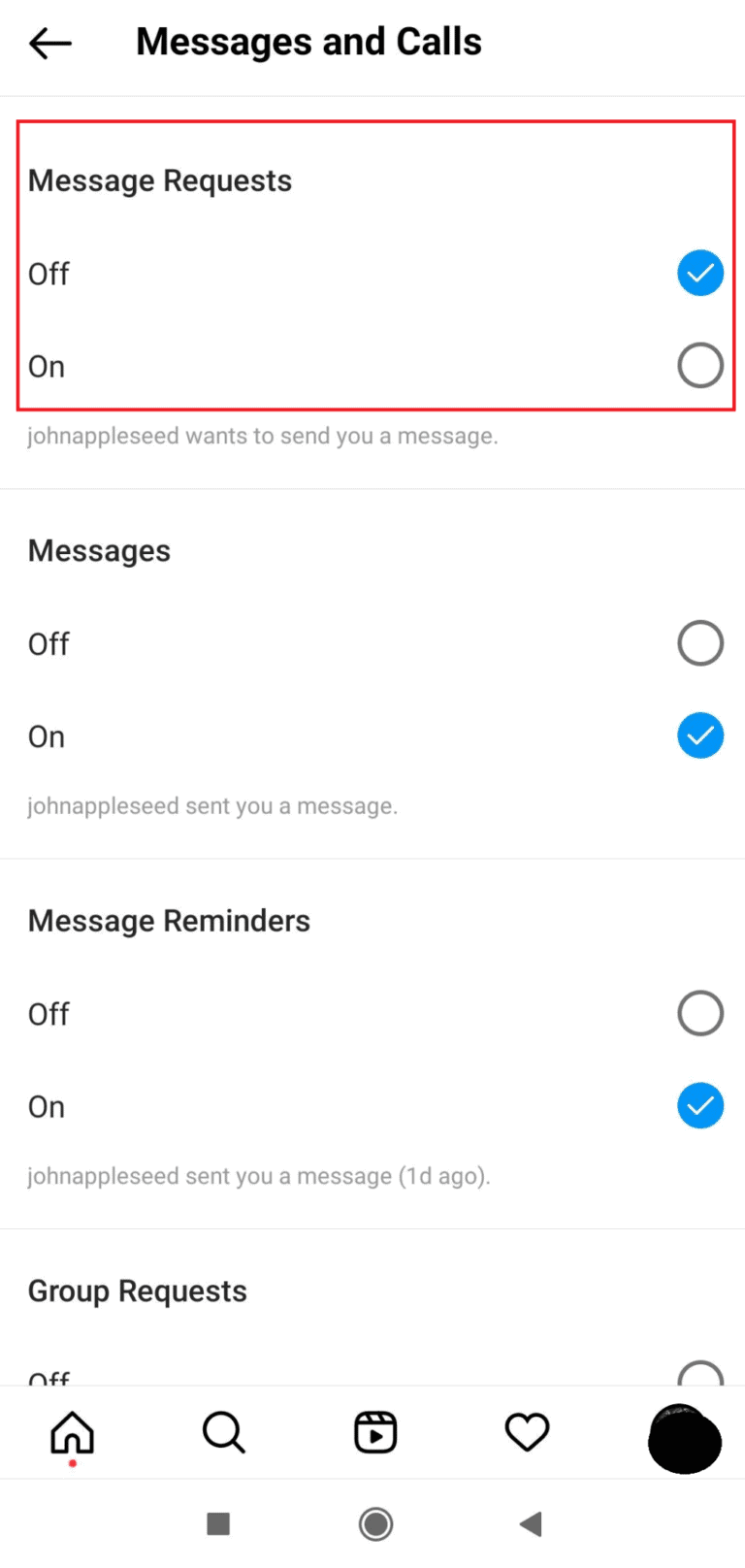The height and width of the screenshot is (1568, 745).
Task: Confirm Message Requests Off selection
Action: click(x=699, y=274)
